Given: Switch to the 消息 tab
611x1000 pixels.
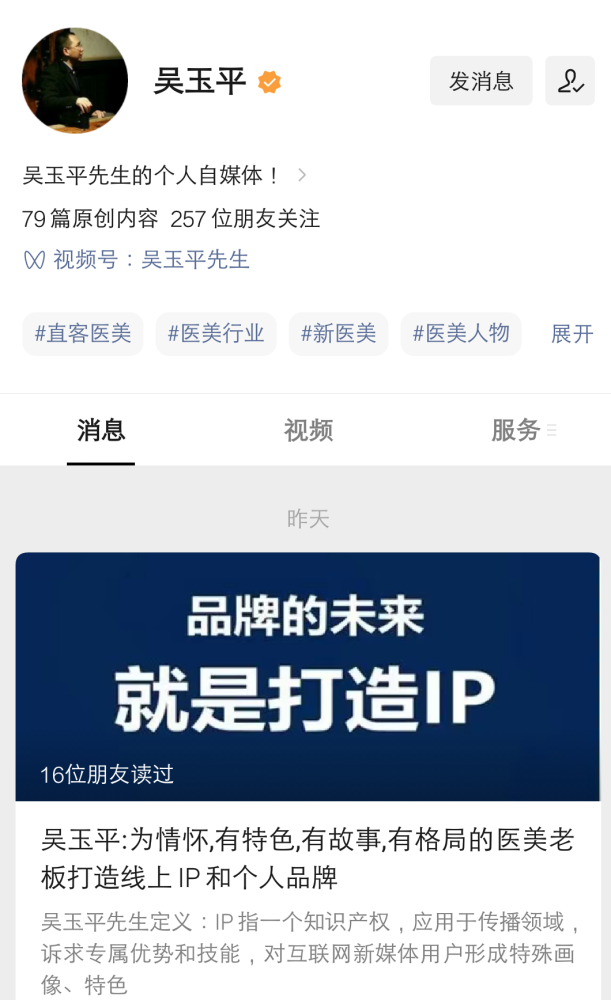Looking at the screenshot, I should point(101,431).
